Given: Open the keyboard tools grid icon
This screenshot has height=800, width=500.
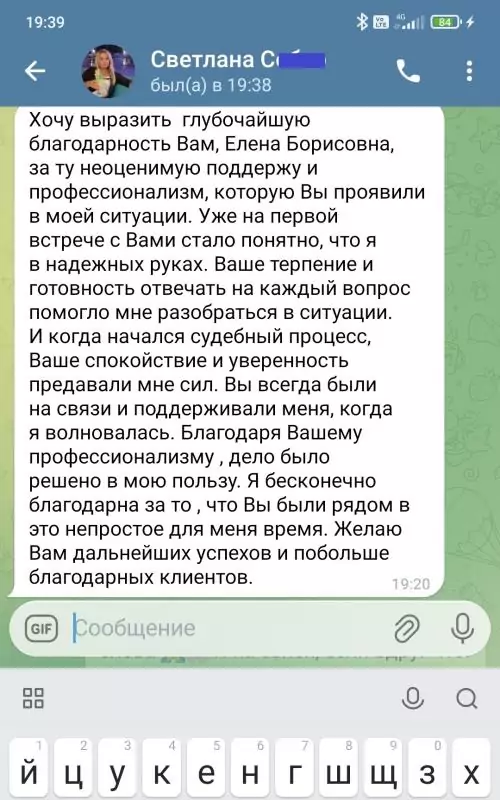Looking at the screenshot, I should pyautogui.click(x=34, y=698).
